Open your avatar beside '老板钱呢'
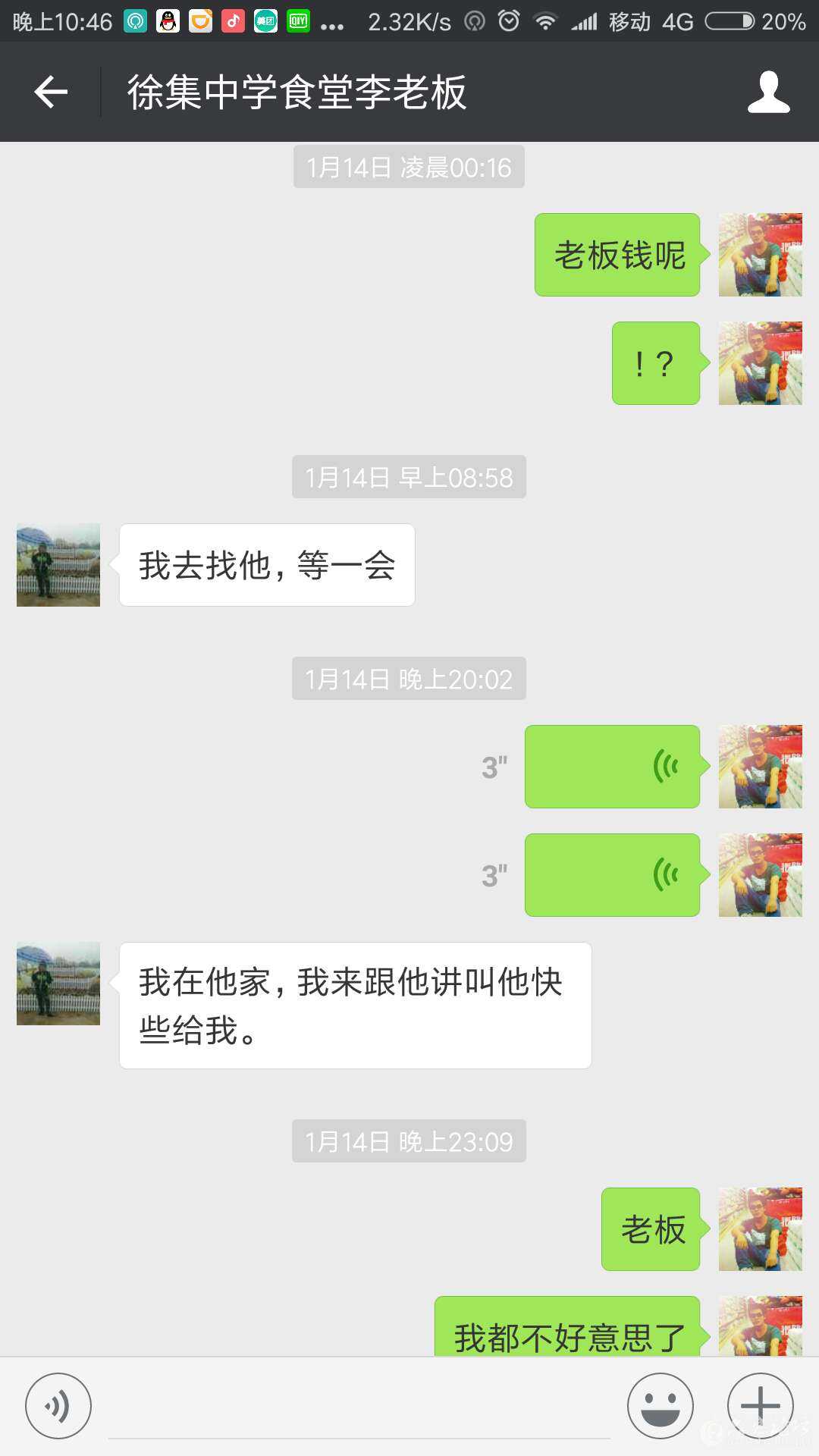The width and height of the screenshot is (819, 1456). pyautogui.click(x=760, y=255)
